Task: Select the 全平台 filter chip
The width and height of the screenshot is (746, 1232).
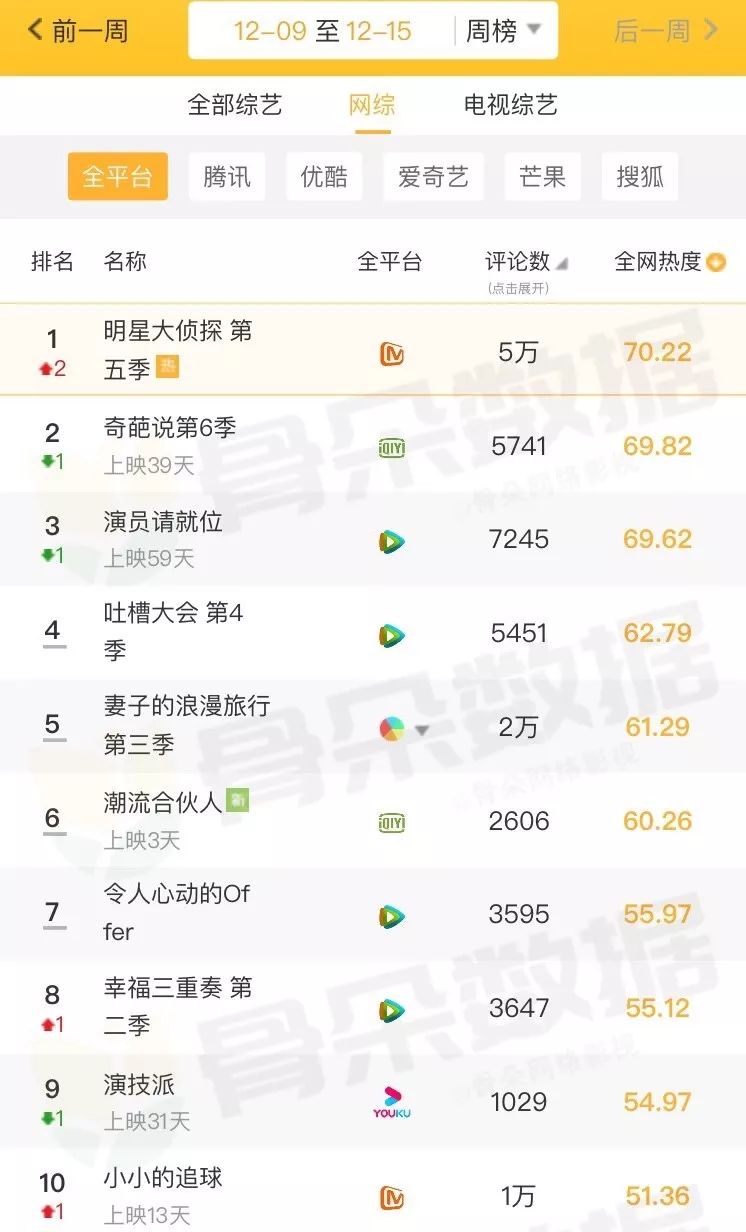Action: pyautogui.click(x=117, y=177)
